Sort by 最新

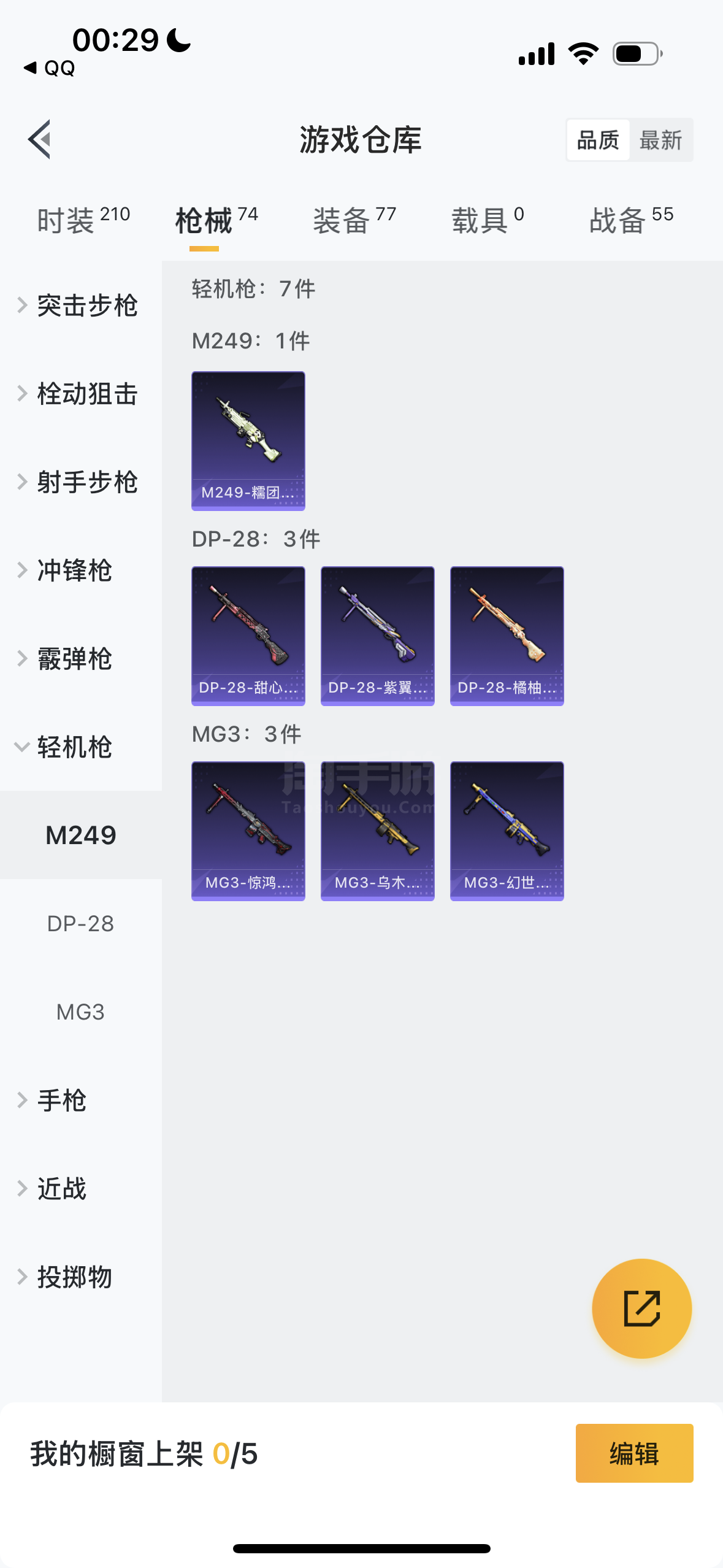pos(660,140)
